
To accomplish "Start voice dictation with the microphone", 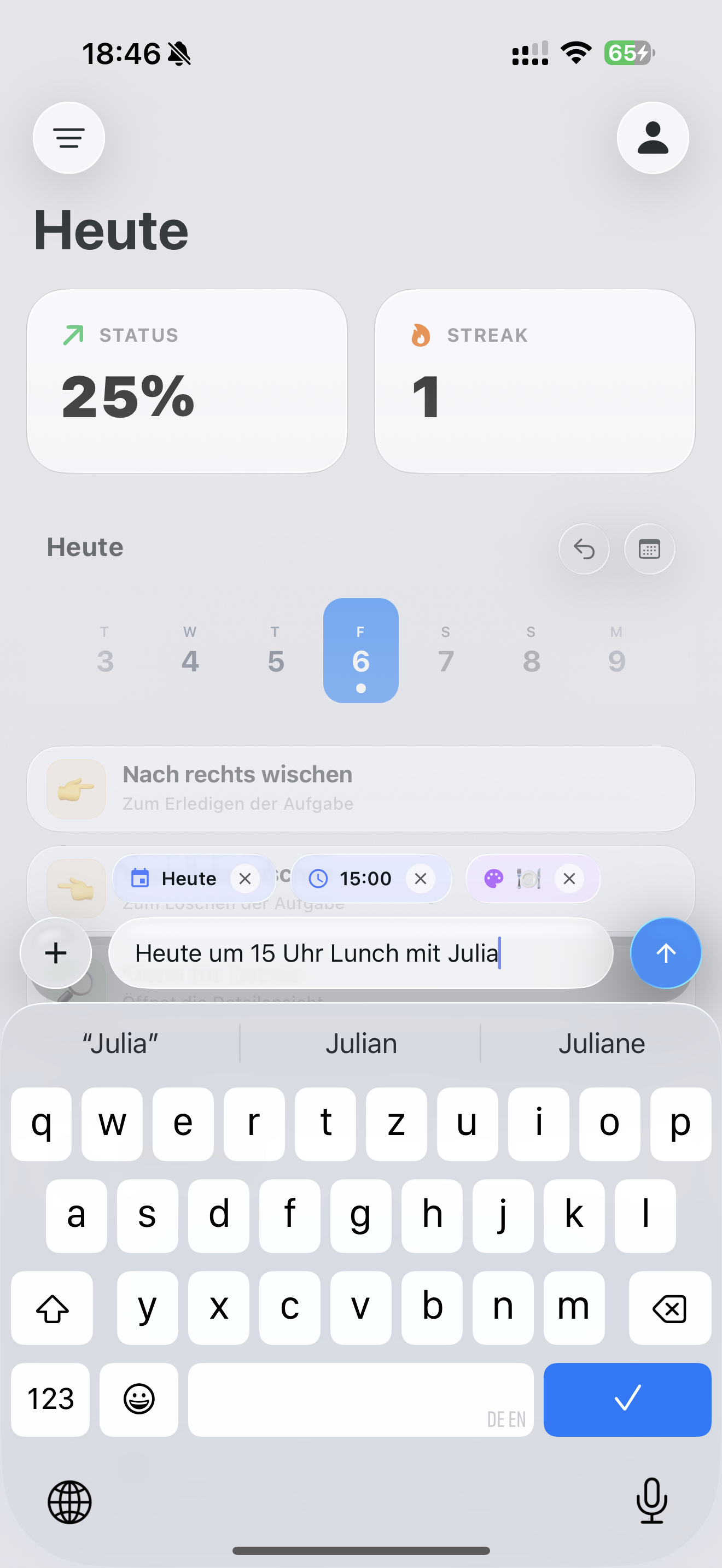I will 650,1503.
